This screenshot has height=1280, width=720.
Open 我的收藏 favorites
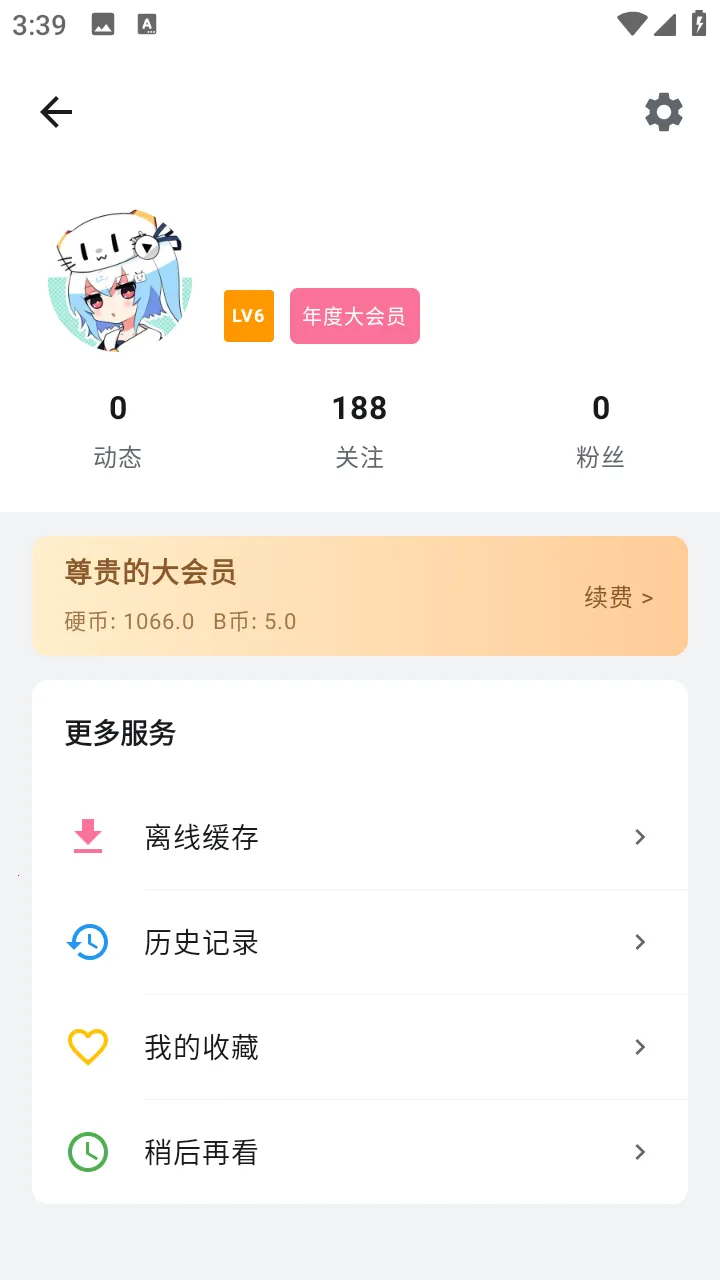pyautogui.click(x=360, y=1047)
